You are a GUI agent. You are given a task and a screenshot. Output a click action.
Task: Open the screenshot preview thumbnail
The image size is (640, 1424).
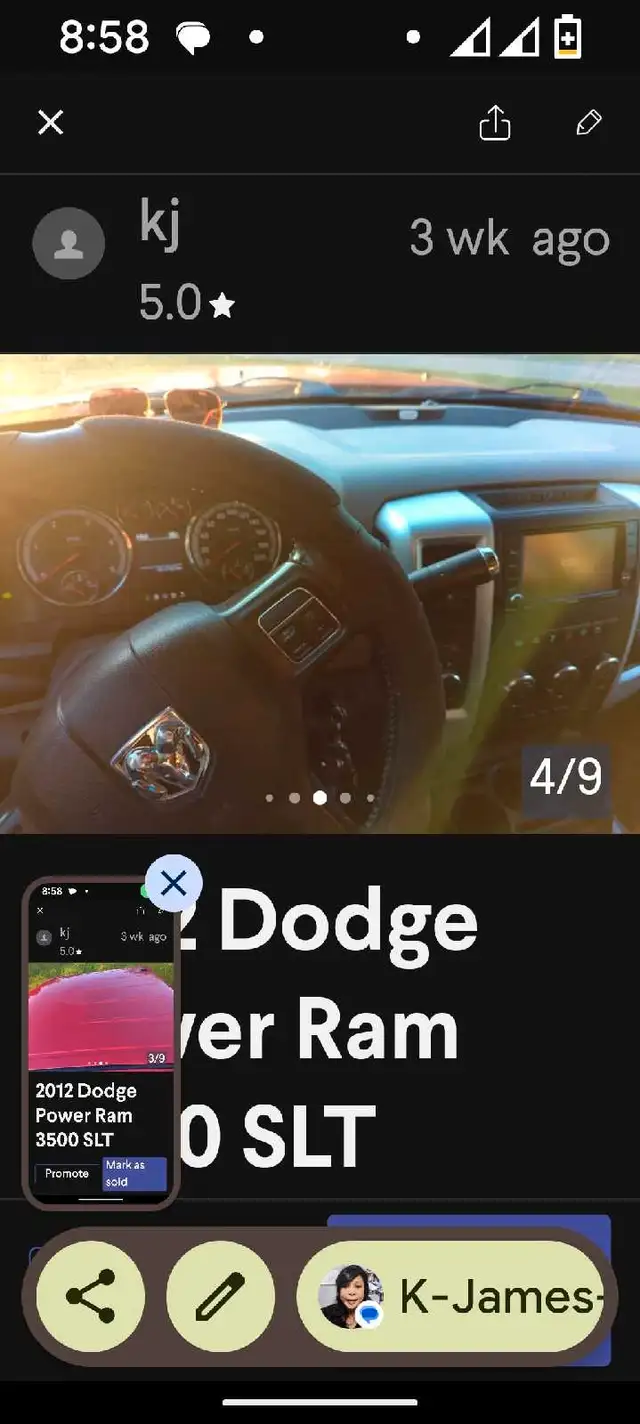(100, 1043)
